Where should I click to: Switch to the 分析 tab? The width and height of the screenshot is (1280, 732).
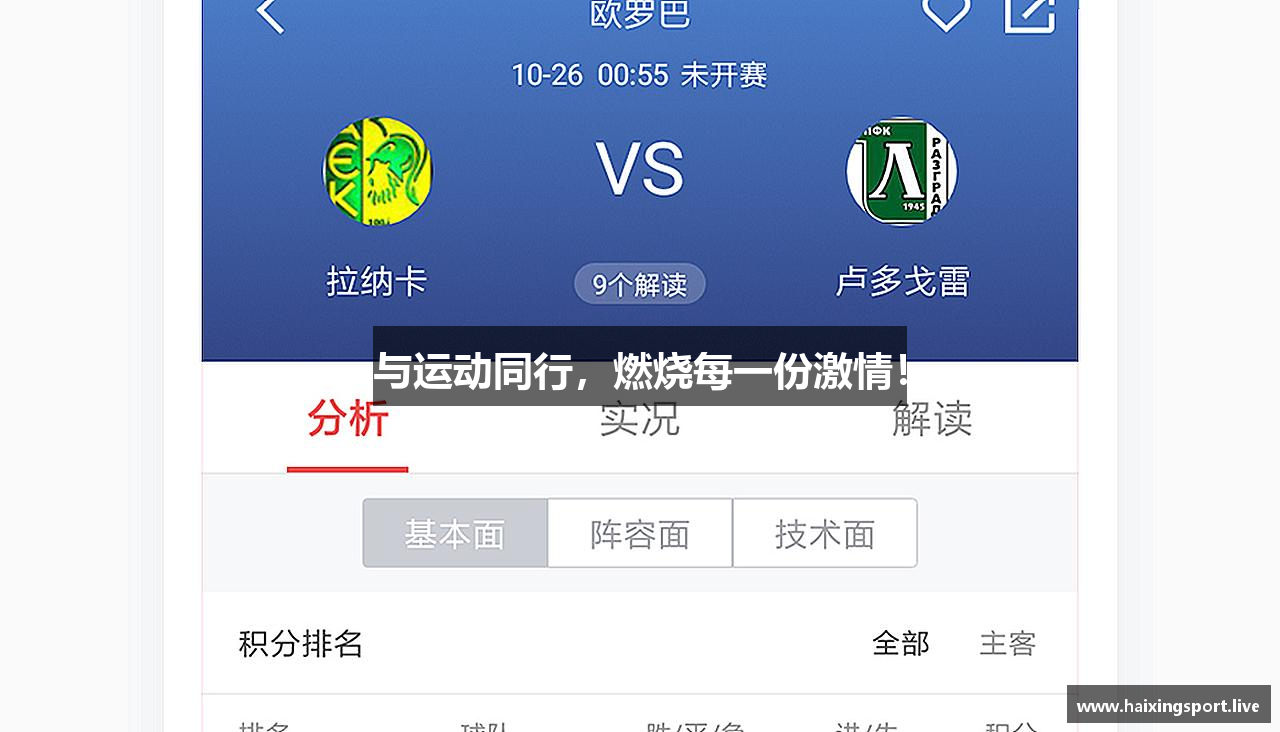(347, 420)
